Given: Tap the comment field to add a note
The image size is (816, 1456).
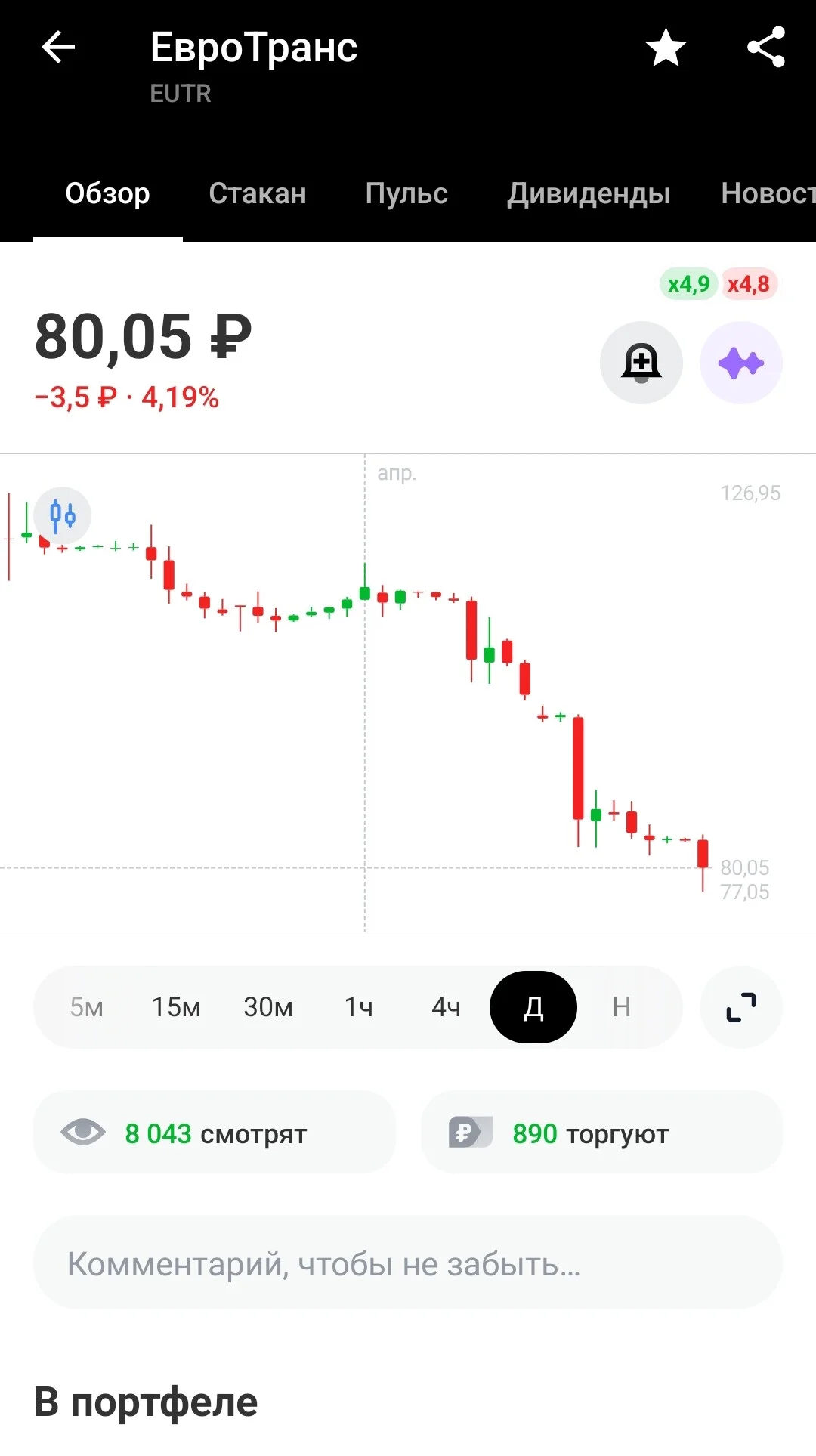Looking at the screenshot, I should click(408, 1263).
